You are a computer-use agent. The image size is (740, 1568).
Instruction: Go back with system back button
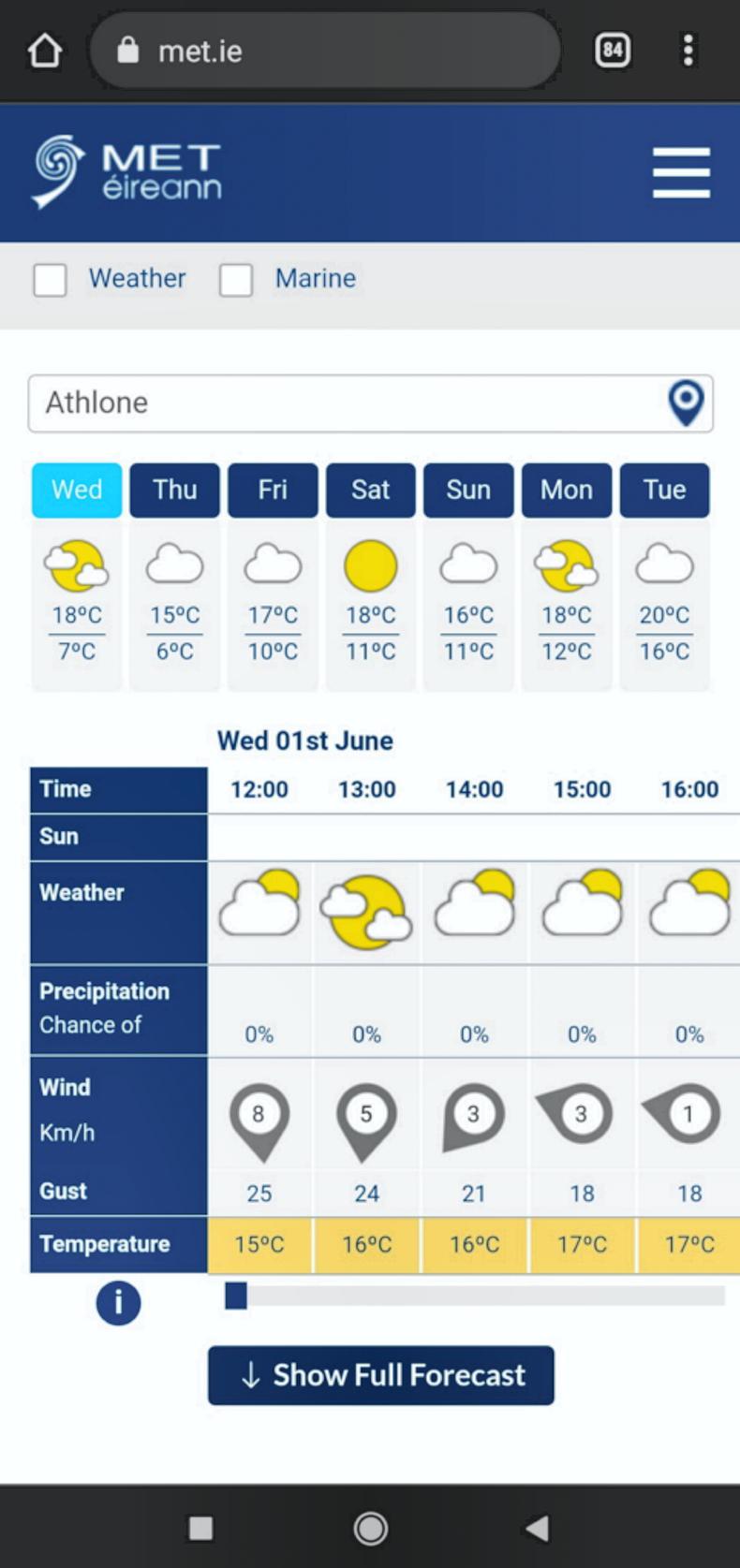pyautogui.click(x=538, y=1529)
